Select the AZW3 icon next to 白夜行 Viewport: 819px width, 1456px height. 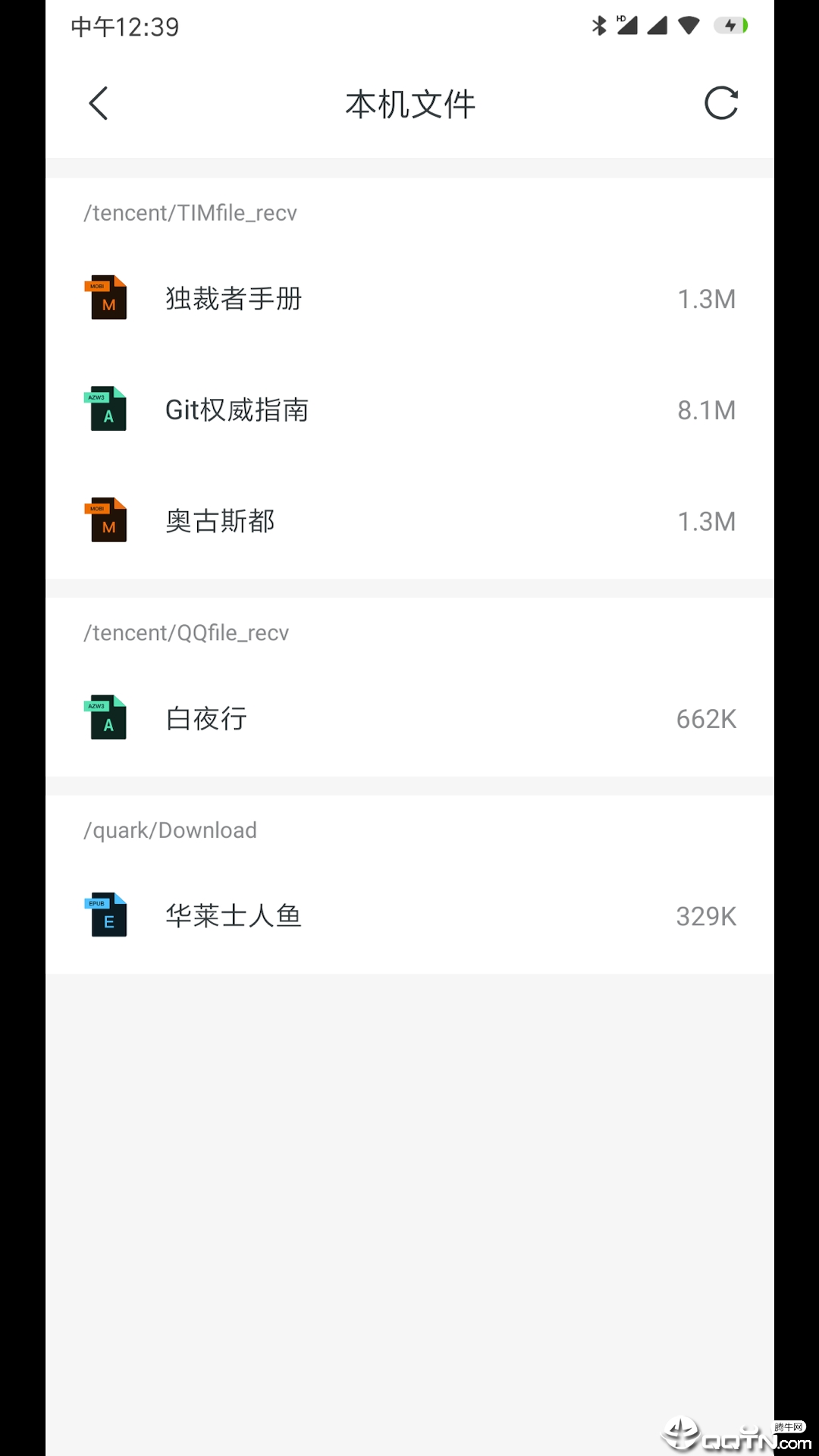click(x=107, y=718)
